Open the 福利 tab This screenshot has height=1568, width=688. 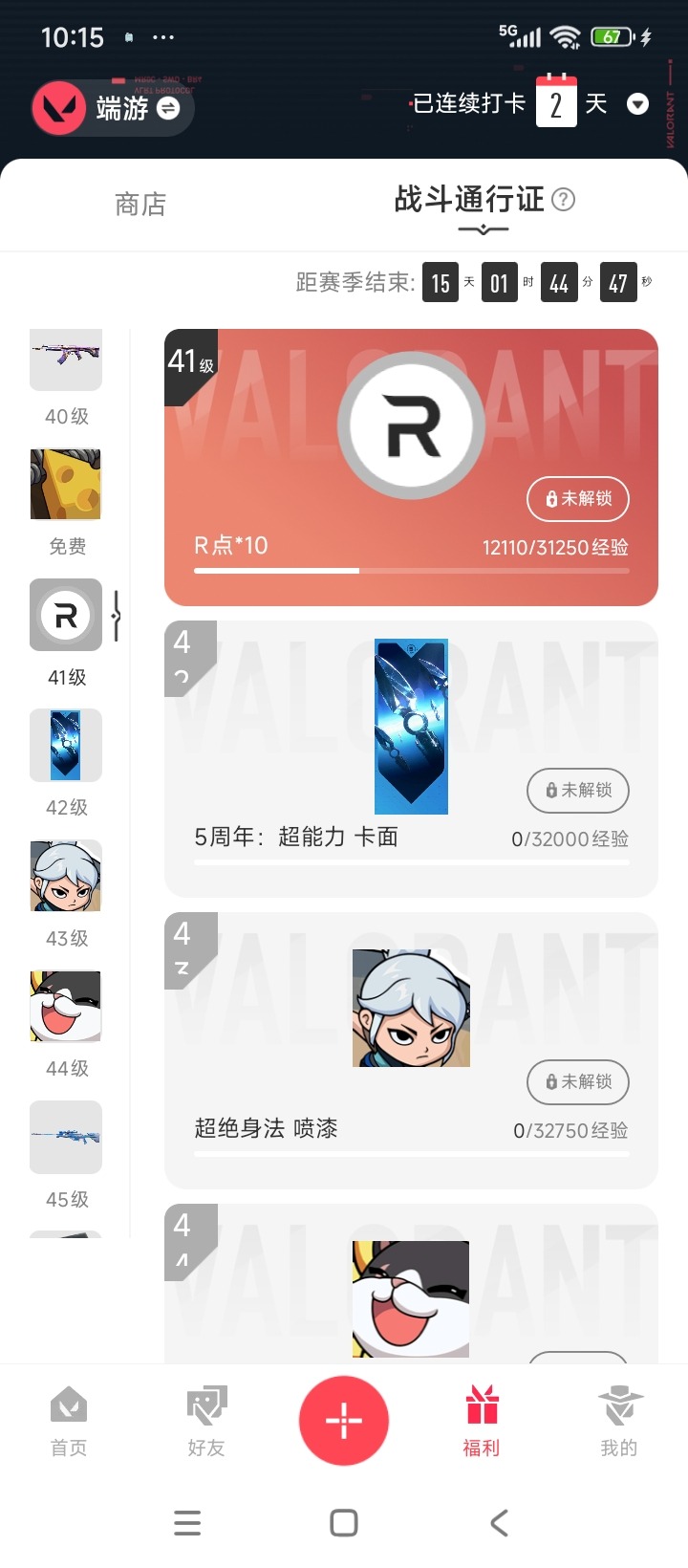[482, 1422]
